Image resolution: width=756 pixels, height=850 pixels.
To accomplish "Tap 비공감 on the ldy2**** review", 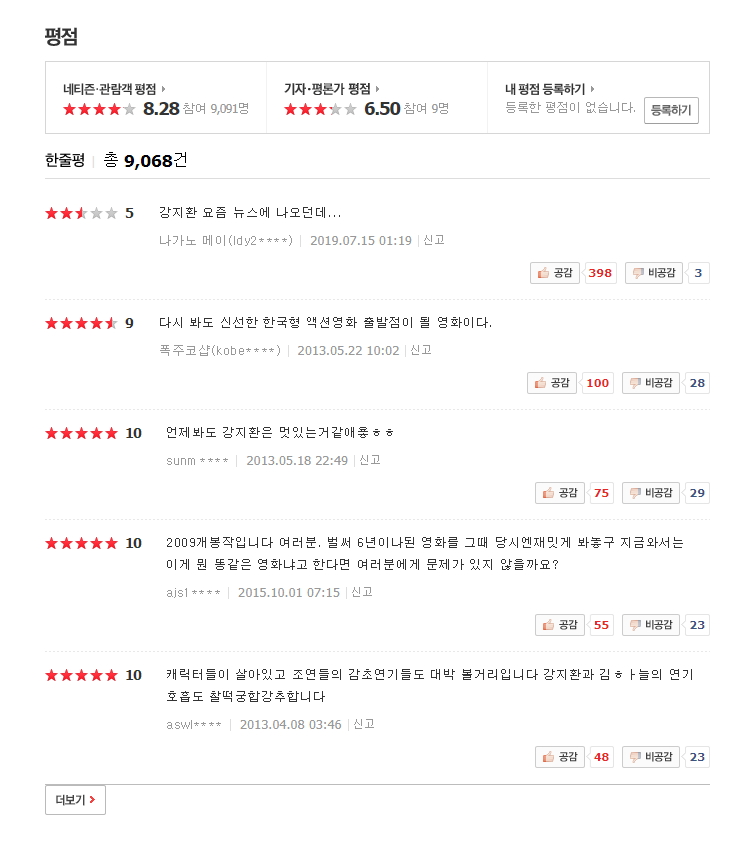I will tap(654, 273).
